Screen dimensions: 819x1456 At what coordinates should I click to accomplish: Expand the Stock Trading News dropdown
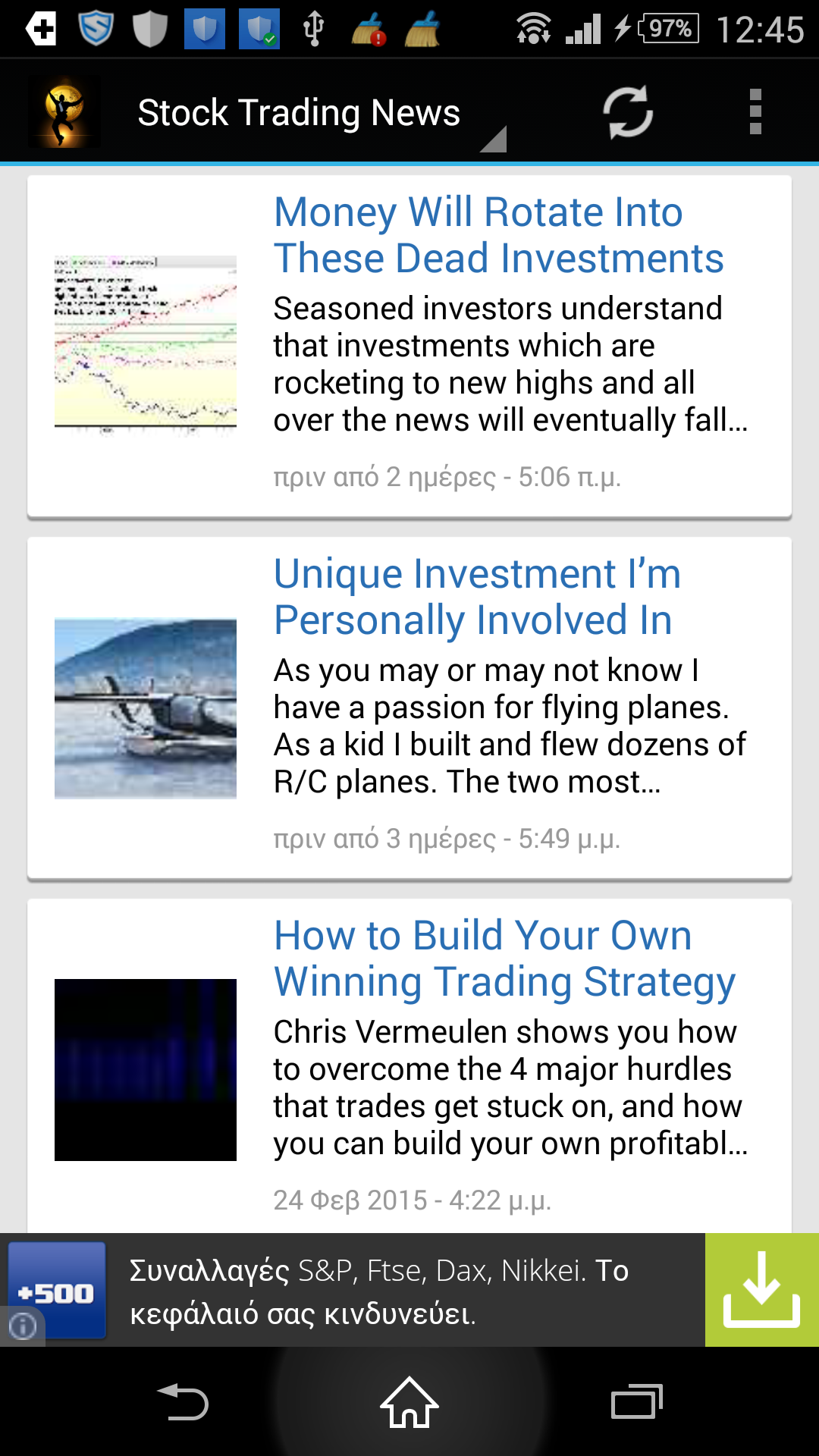point(318,114)
